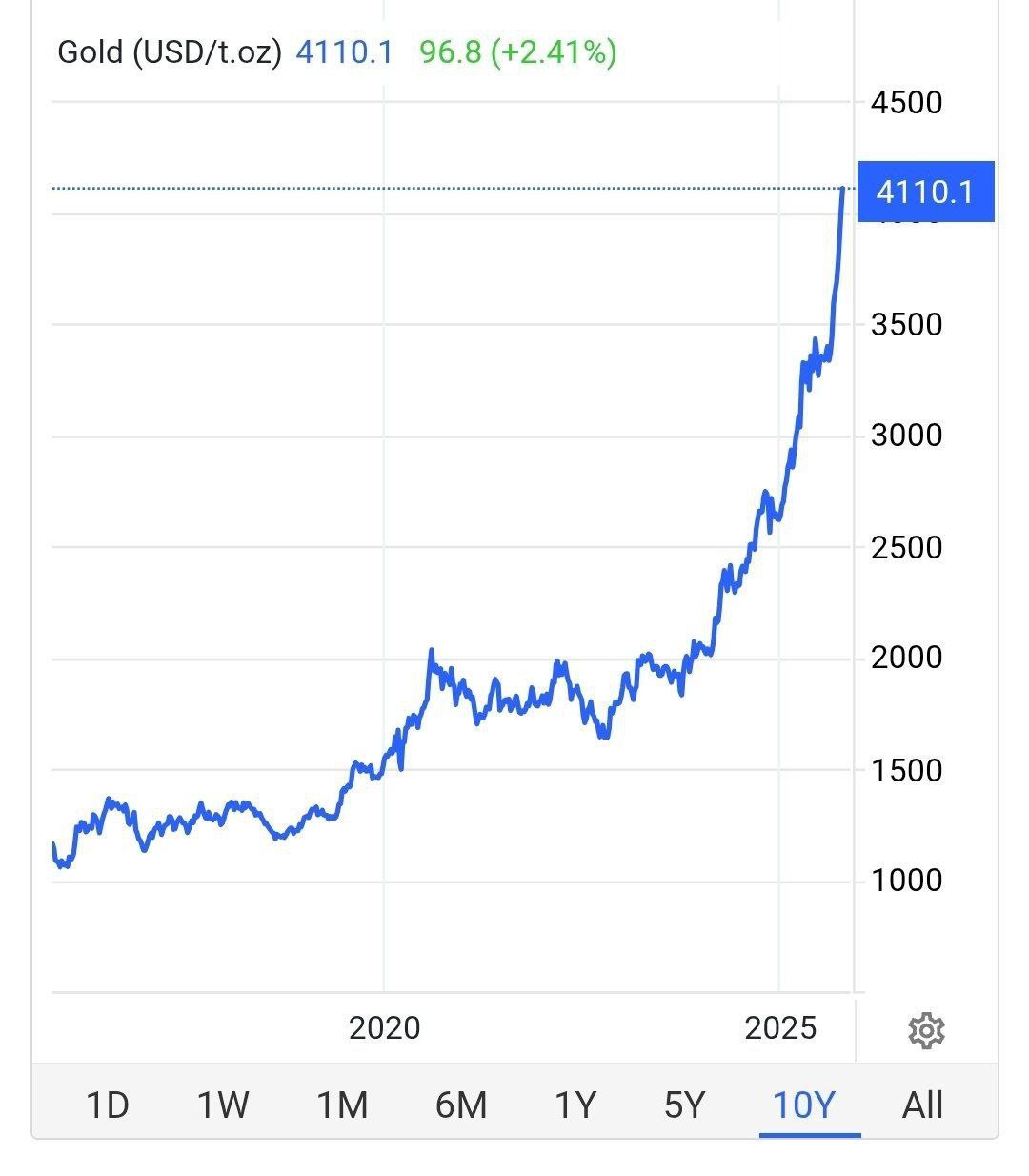
Task: Switch to the 6M range
Action: tap(461, 1105)
